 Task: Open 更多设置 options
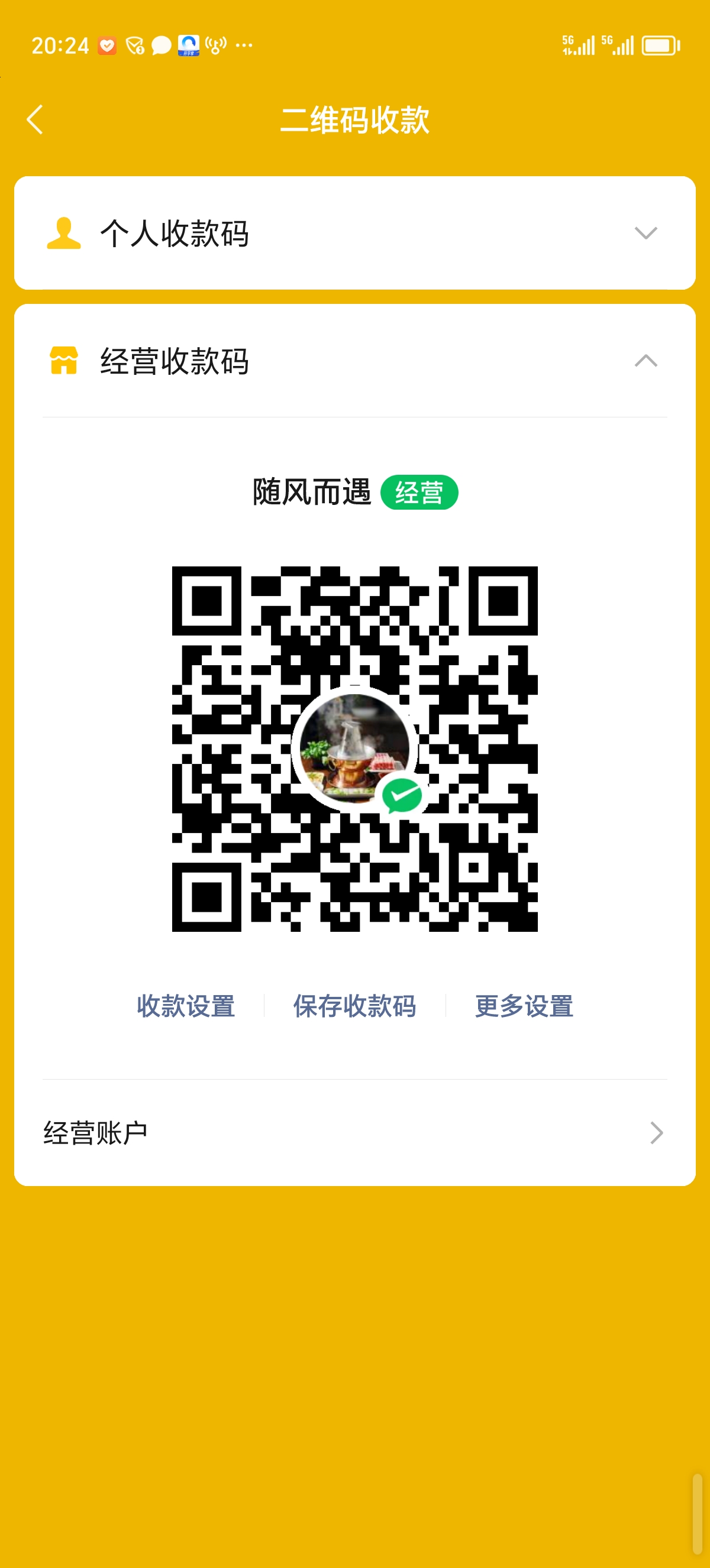524,1006
